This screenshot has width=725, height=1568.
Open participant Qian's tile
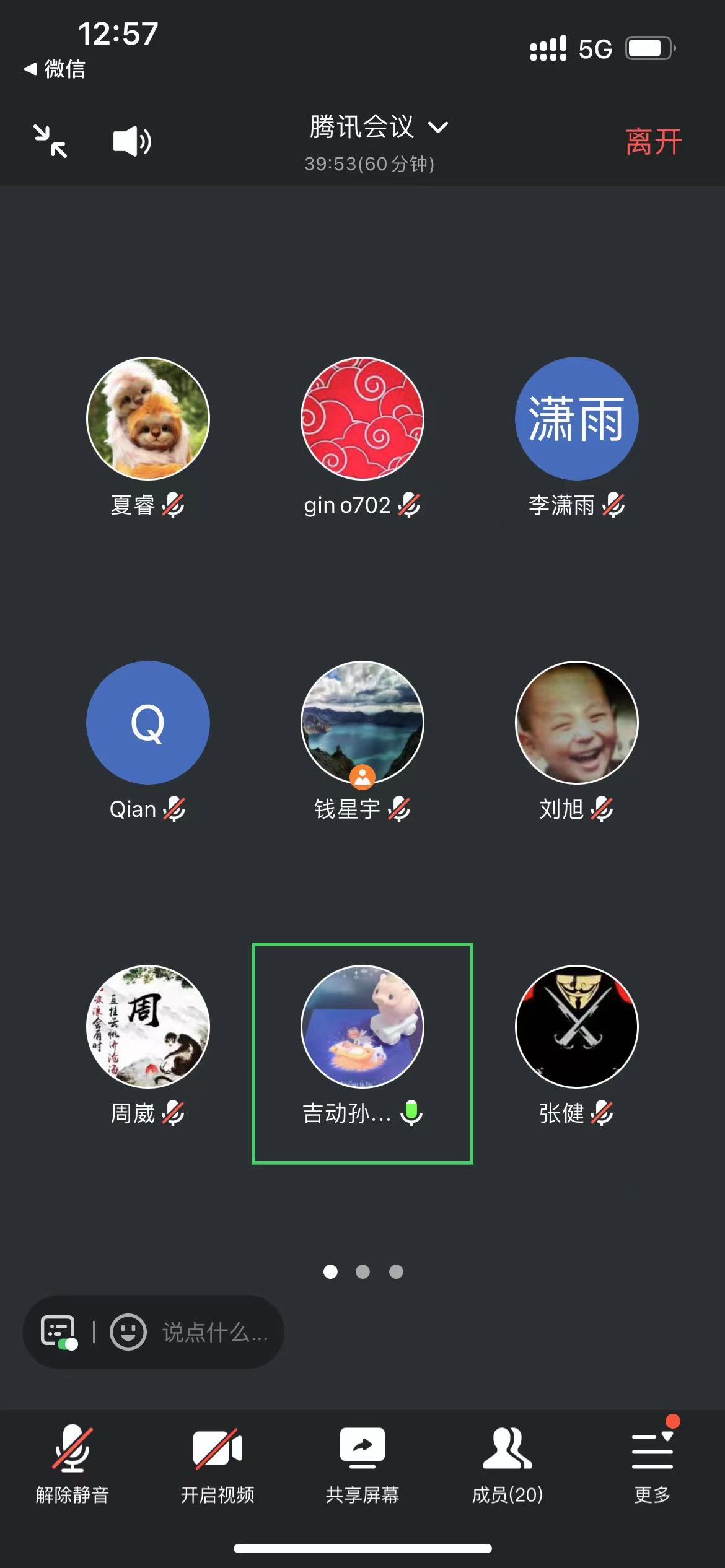tap(147, 741)
